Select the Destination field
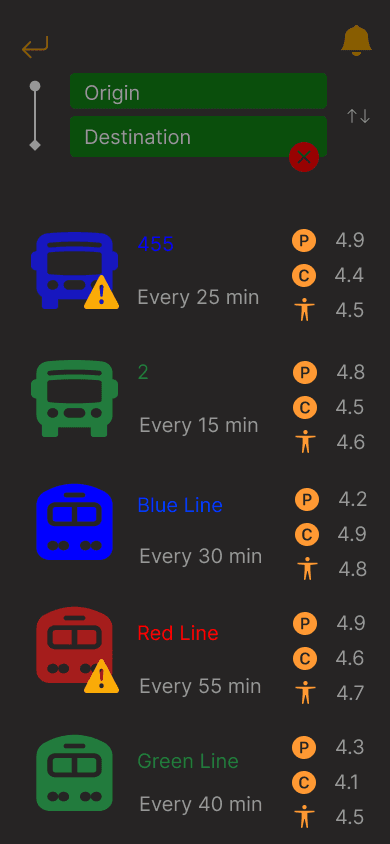Viewport: 390px width, 844px height. tap(198, 136)
